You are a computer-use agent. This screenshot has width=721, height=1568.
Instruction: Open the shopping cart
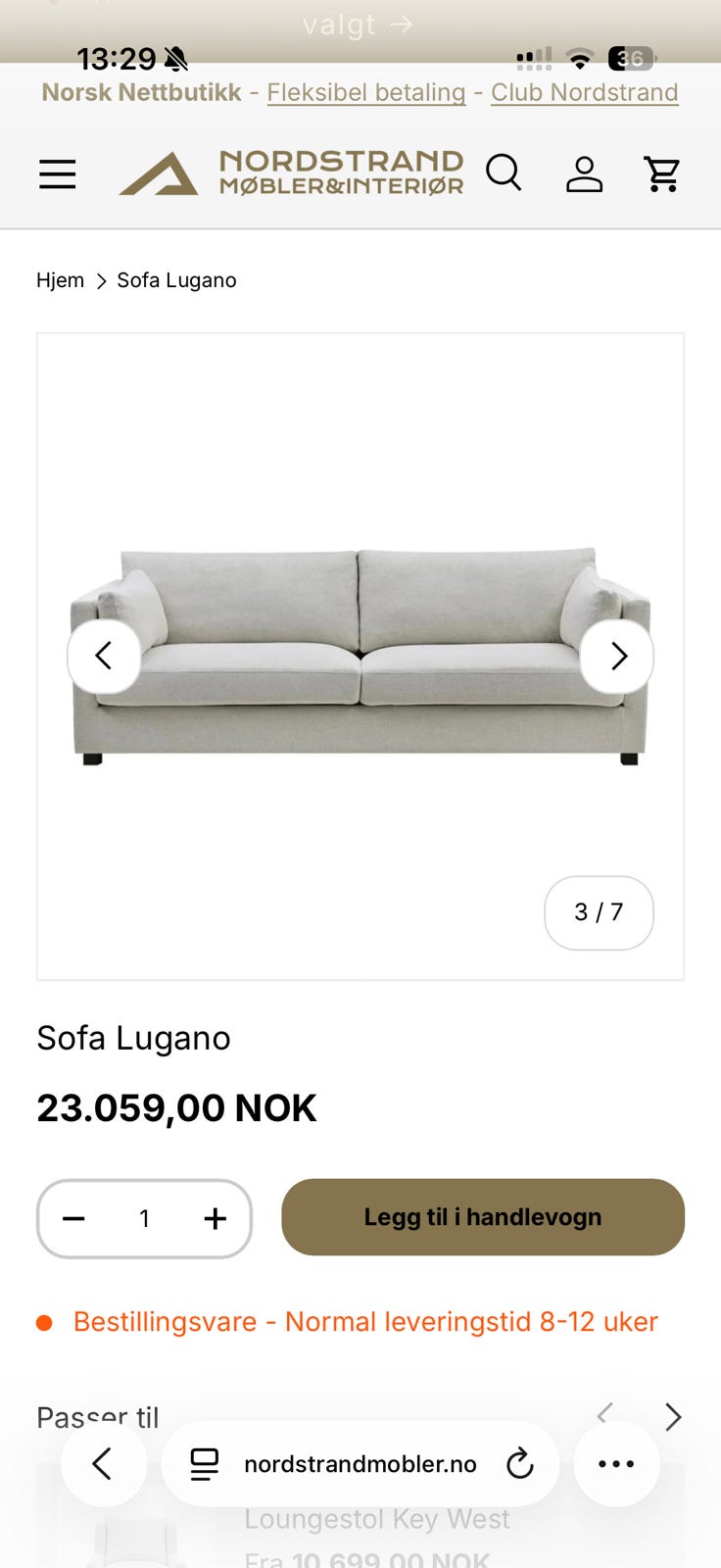point(663,174)
